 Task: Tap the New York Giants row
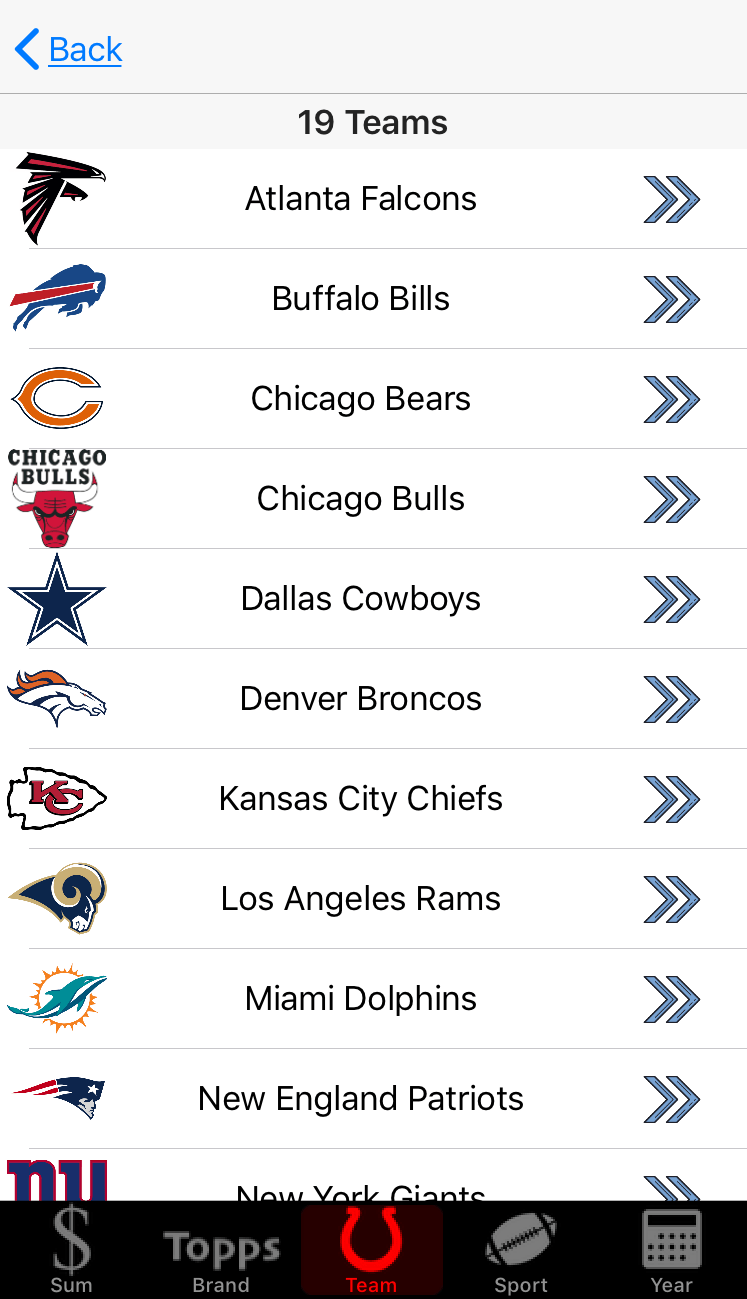(x=360, y=1185)
